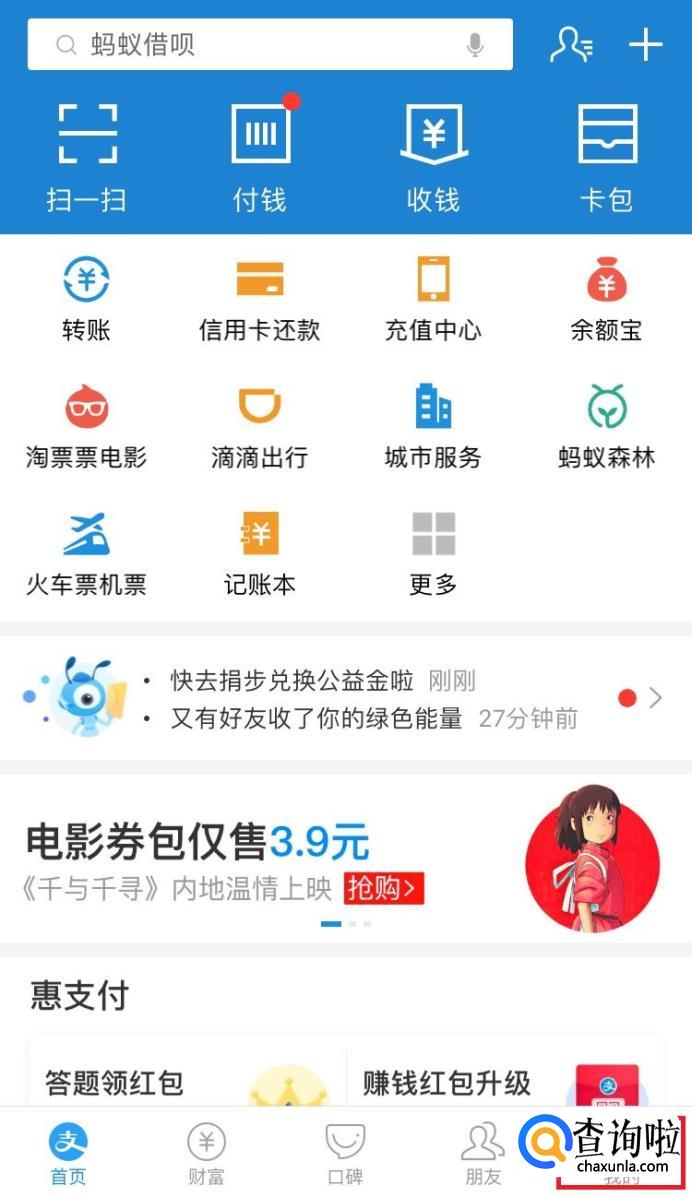Image resolution: width=692 pixels, height=1197 pixels.
Task: Tap 抢购 on the movie coupon banner
Action: click(384, 887)
